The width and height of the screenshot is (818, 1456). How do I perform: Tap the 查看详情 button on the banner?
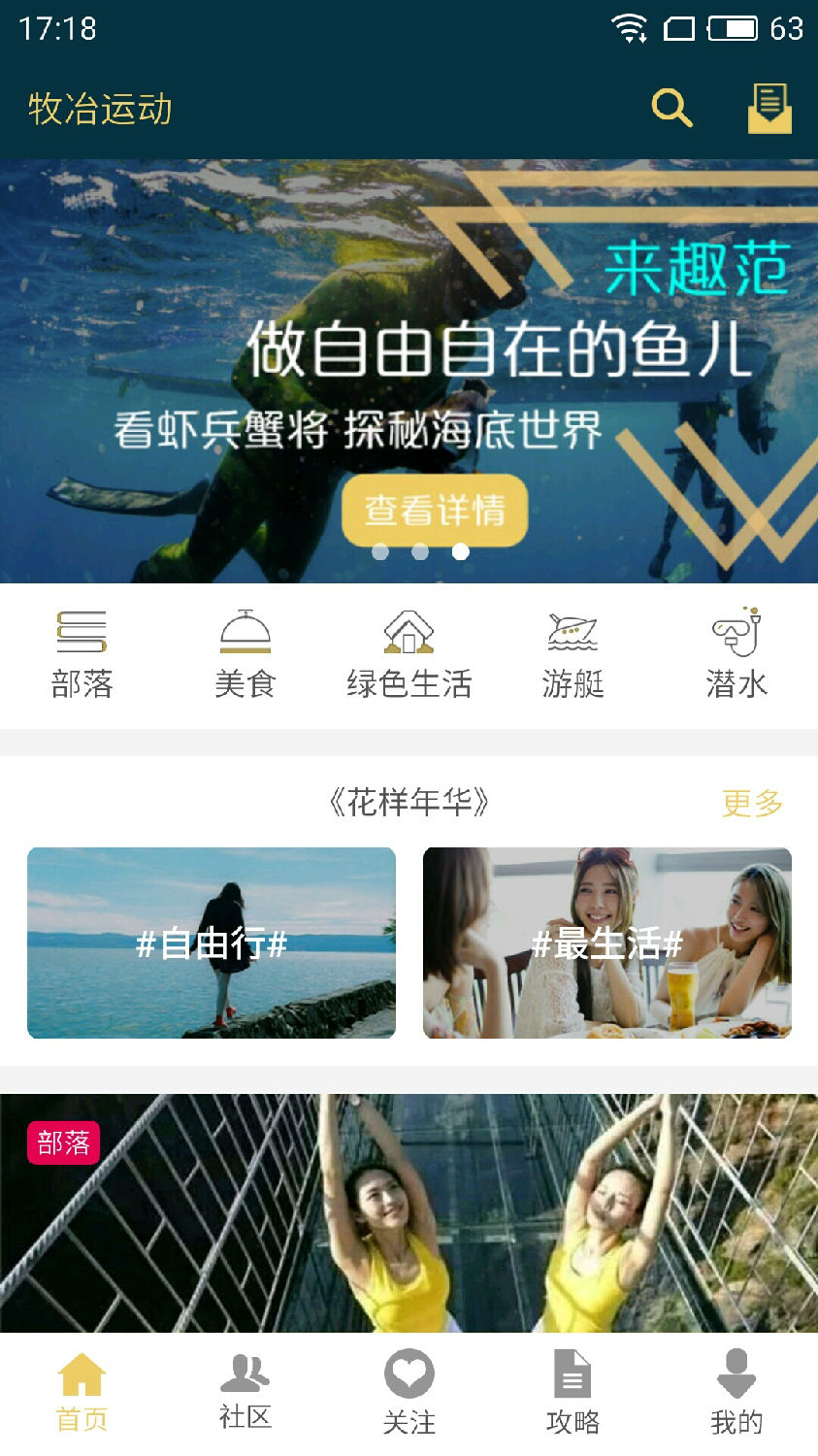coord(435,510)
